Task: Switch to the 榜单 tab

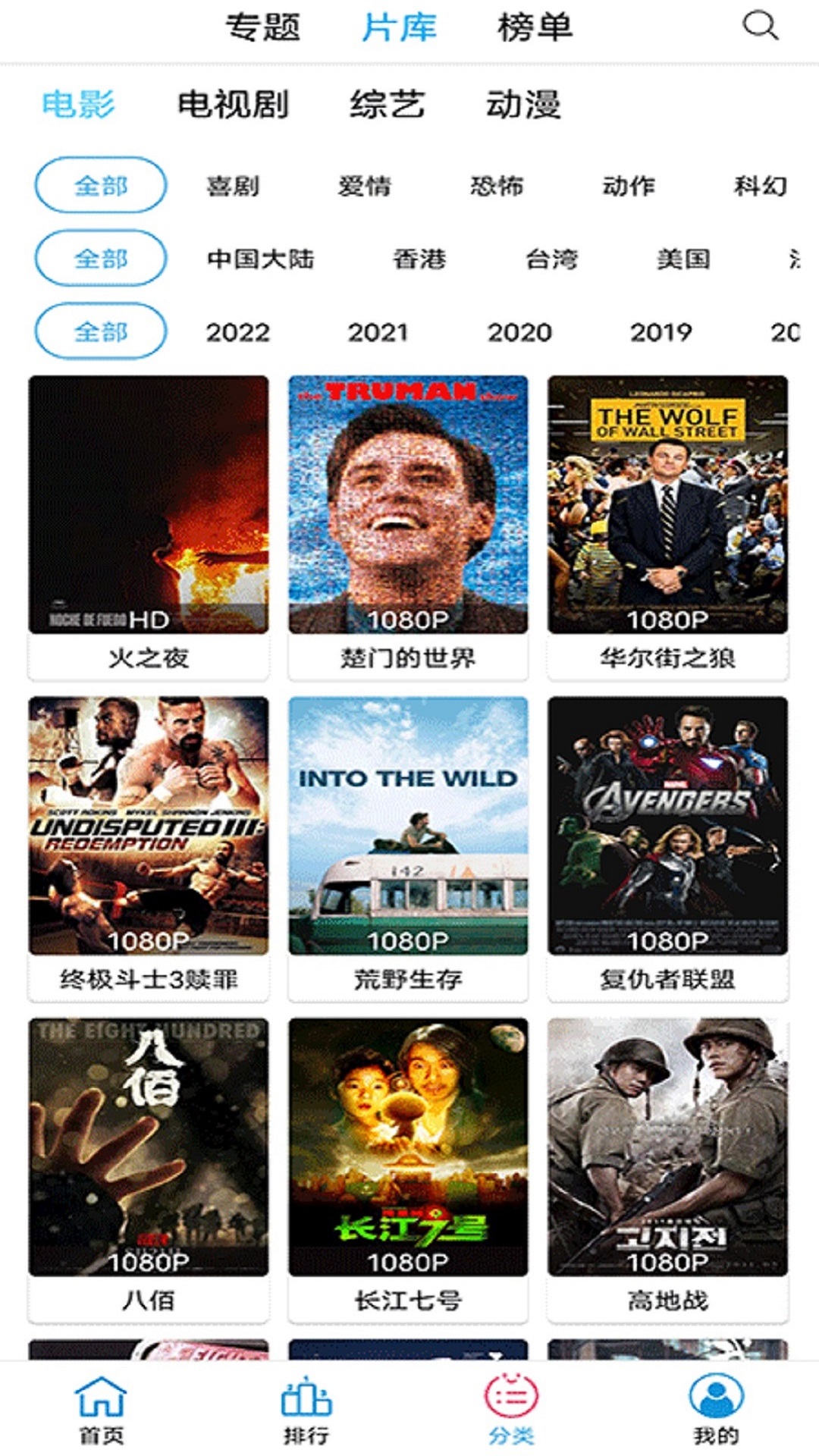Action: click(535, 28)
